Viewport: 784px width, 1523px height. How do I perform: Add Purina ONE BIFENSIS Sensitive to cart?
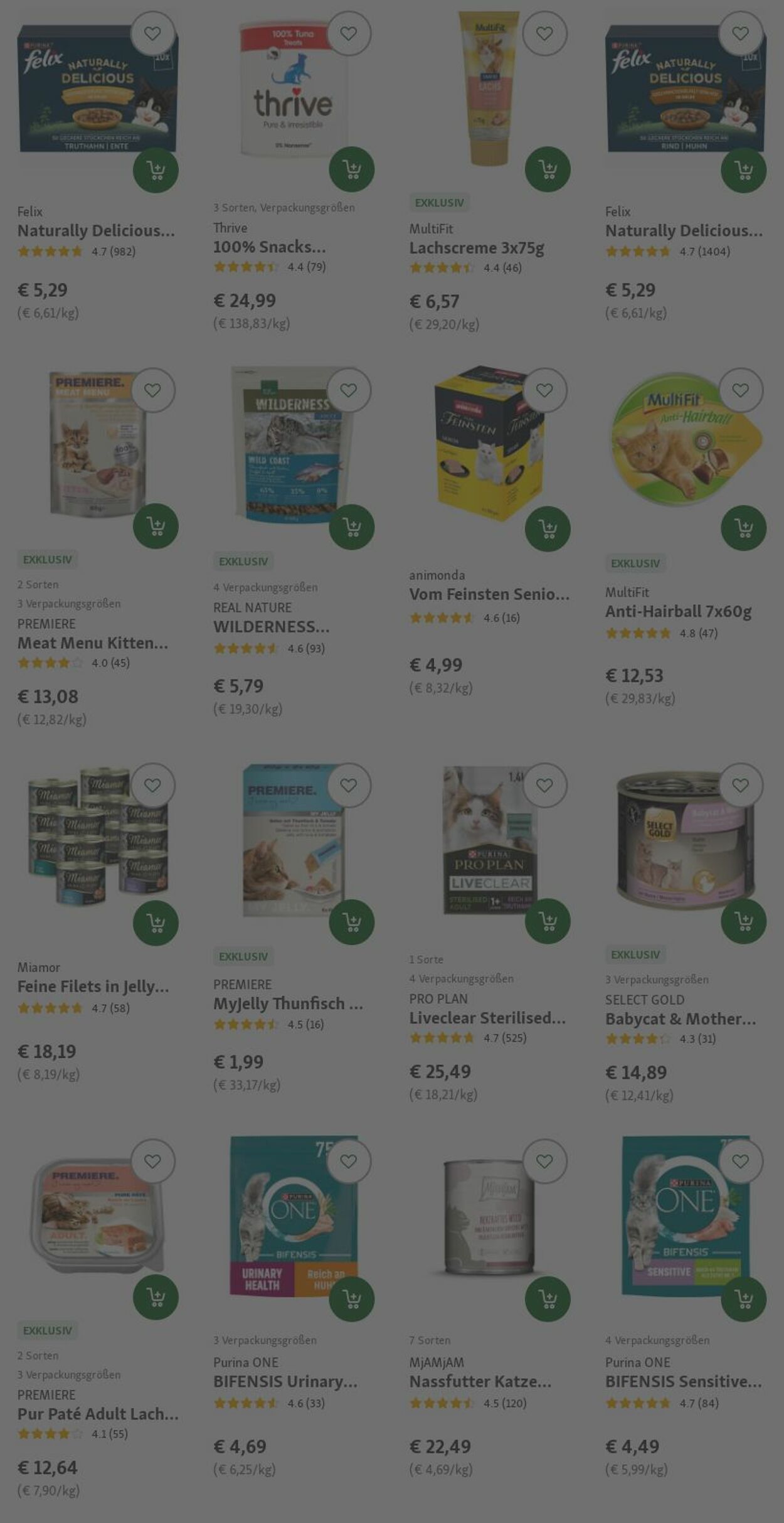744,1298
